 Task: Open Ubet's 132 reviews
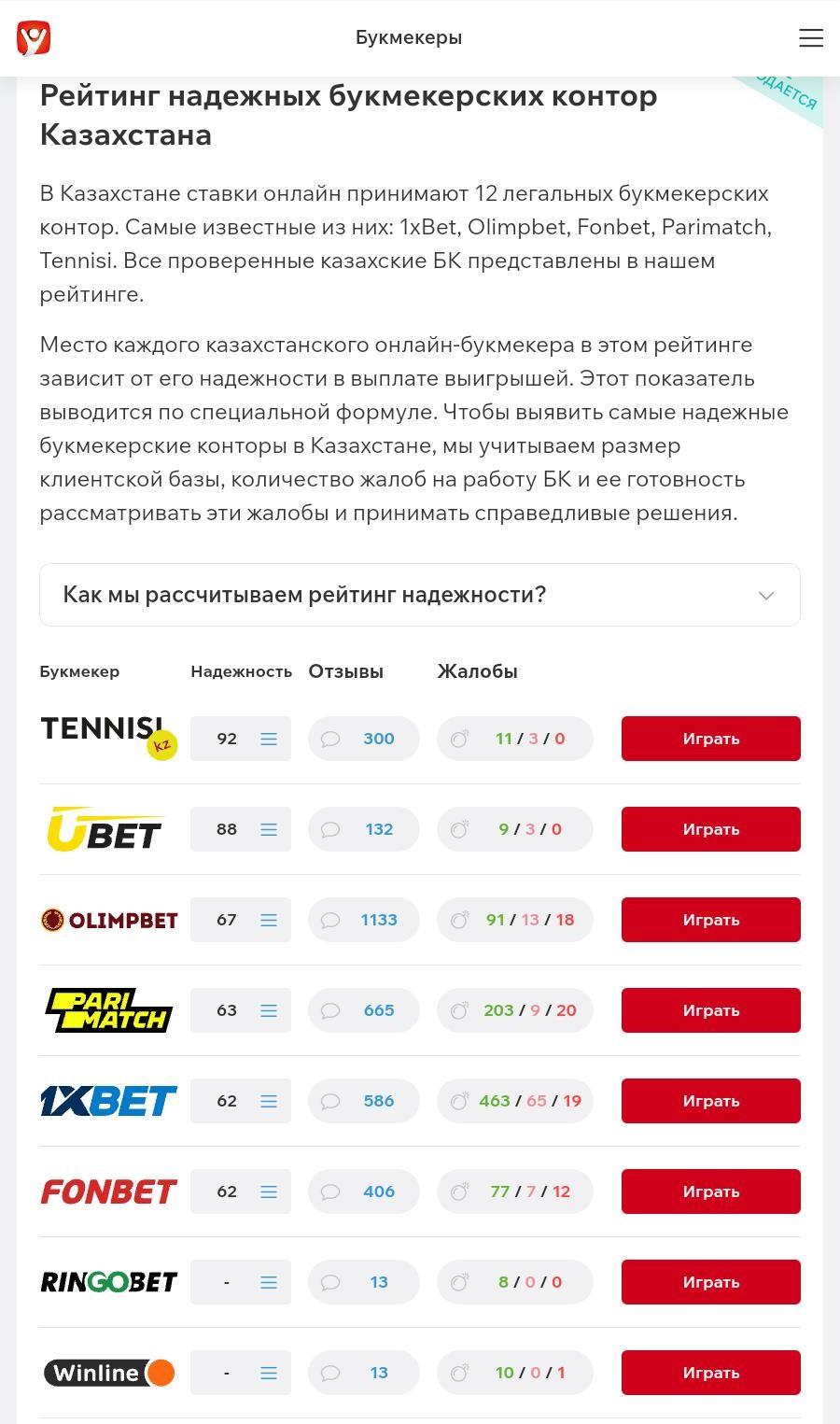pyautogui.click(x=364, y=829)
